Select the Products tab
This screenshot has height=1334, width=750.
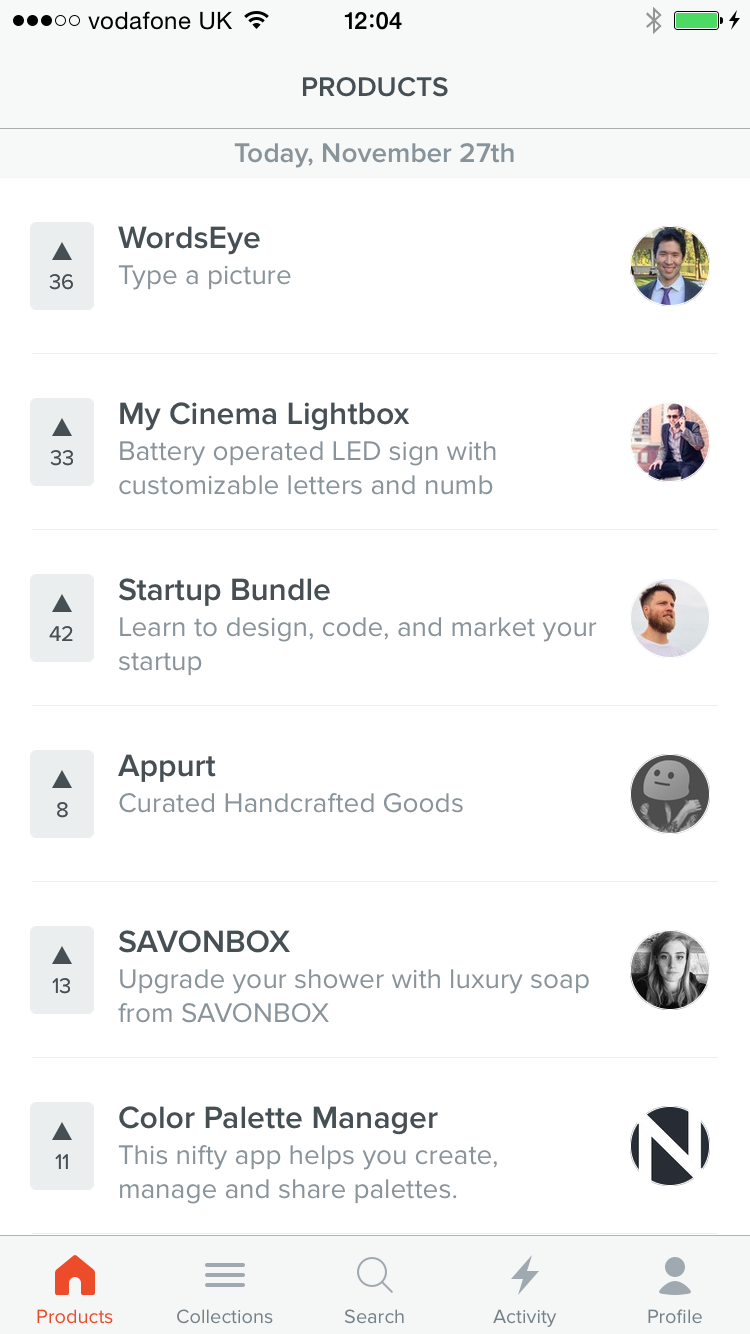click(x=75, y=1290)
